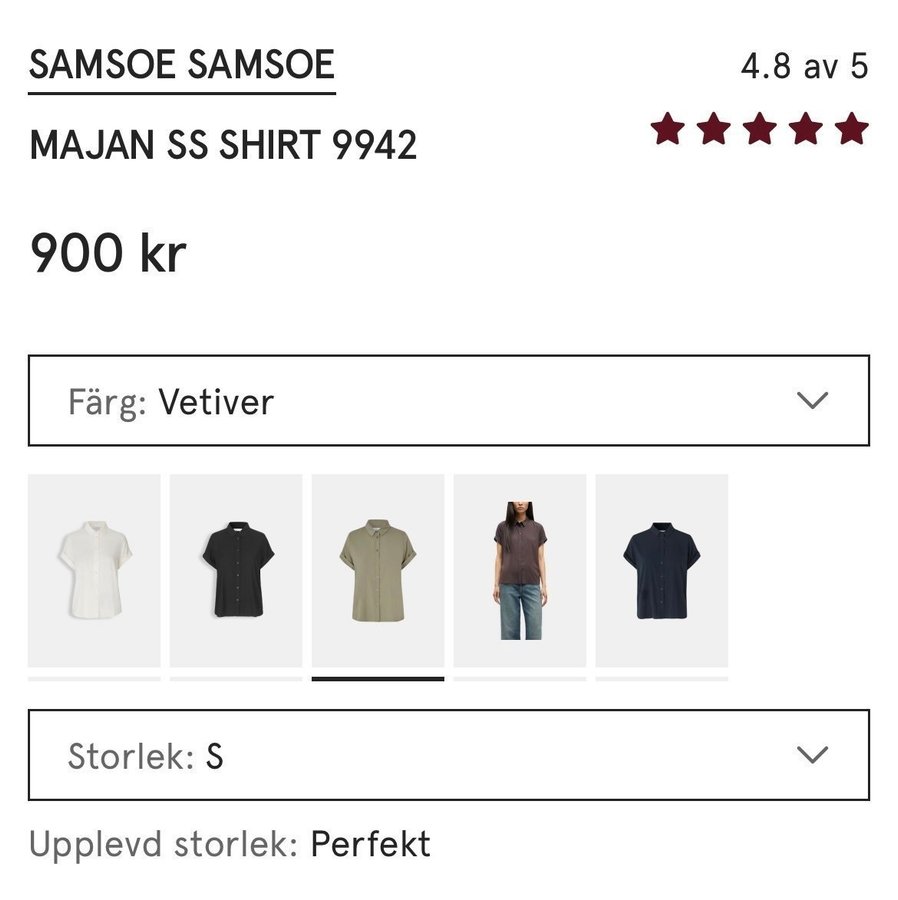Select the olive green Vetiver shirt
This screenshot has width=898, height=900.
tap(378, 570)
